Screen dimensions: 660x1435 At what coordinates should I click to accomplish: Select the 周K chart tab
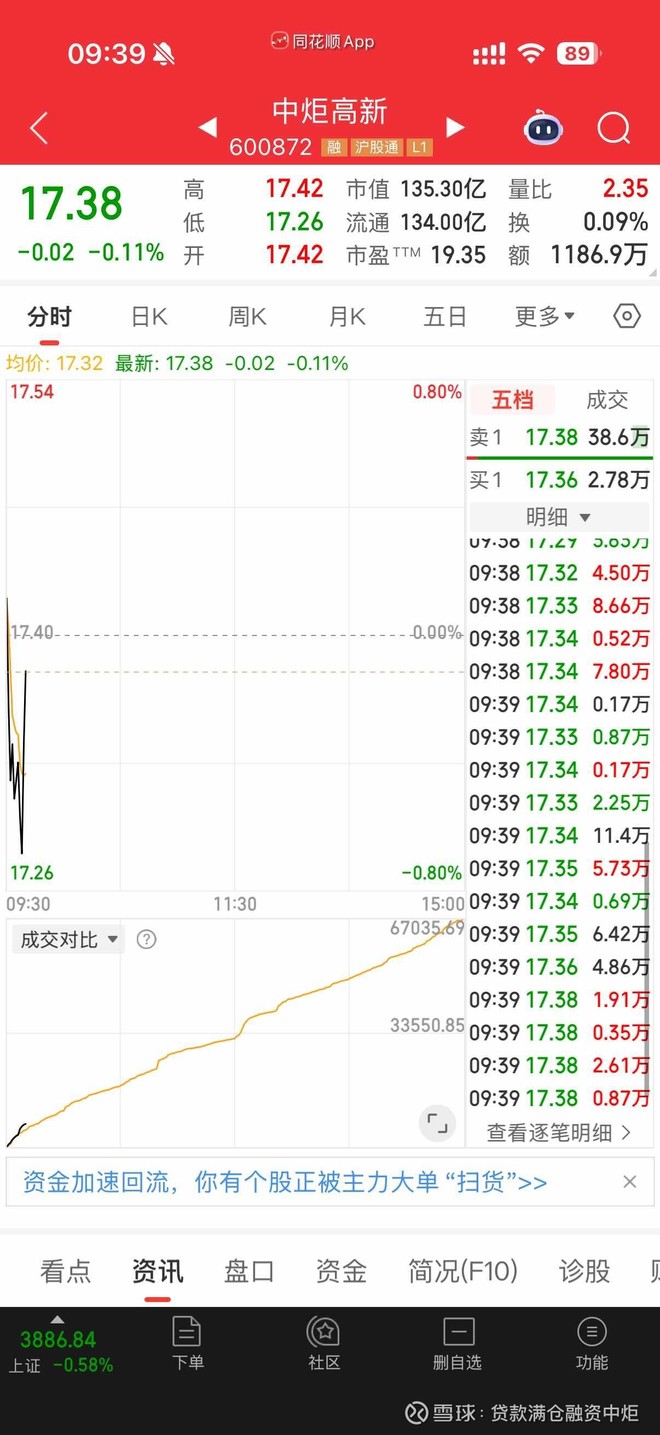[247, 317]
